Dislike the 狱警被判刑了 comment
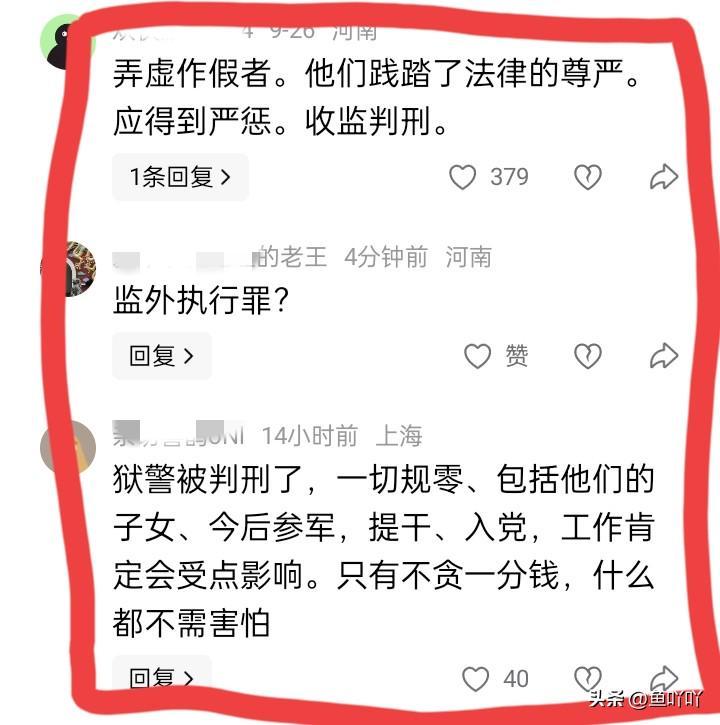This screenshot has height=725, width=720. coord(587,678)
